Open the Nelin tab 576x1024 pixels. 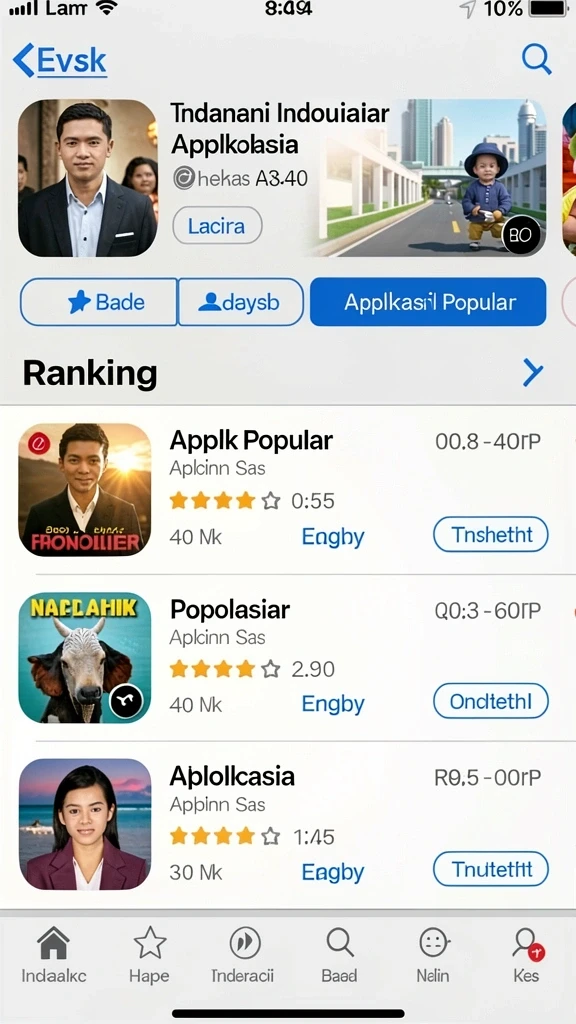click(x=433, y=955)
